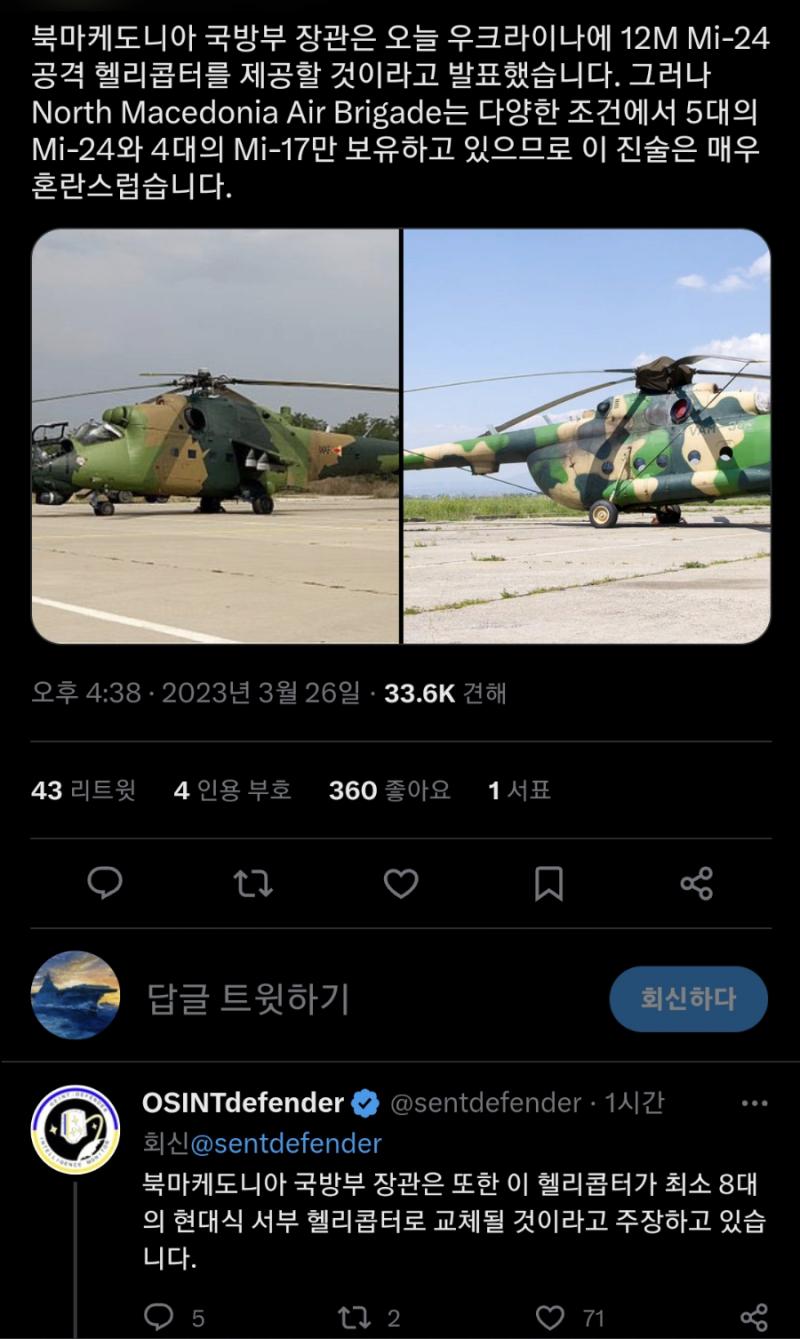Viewport: 800px width, 1339px height.
Task: Tap the 회신하다 reply button
Action: pos(688,998)
